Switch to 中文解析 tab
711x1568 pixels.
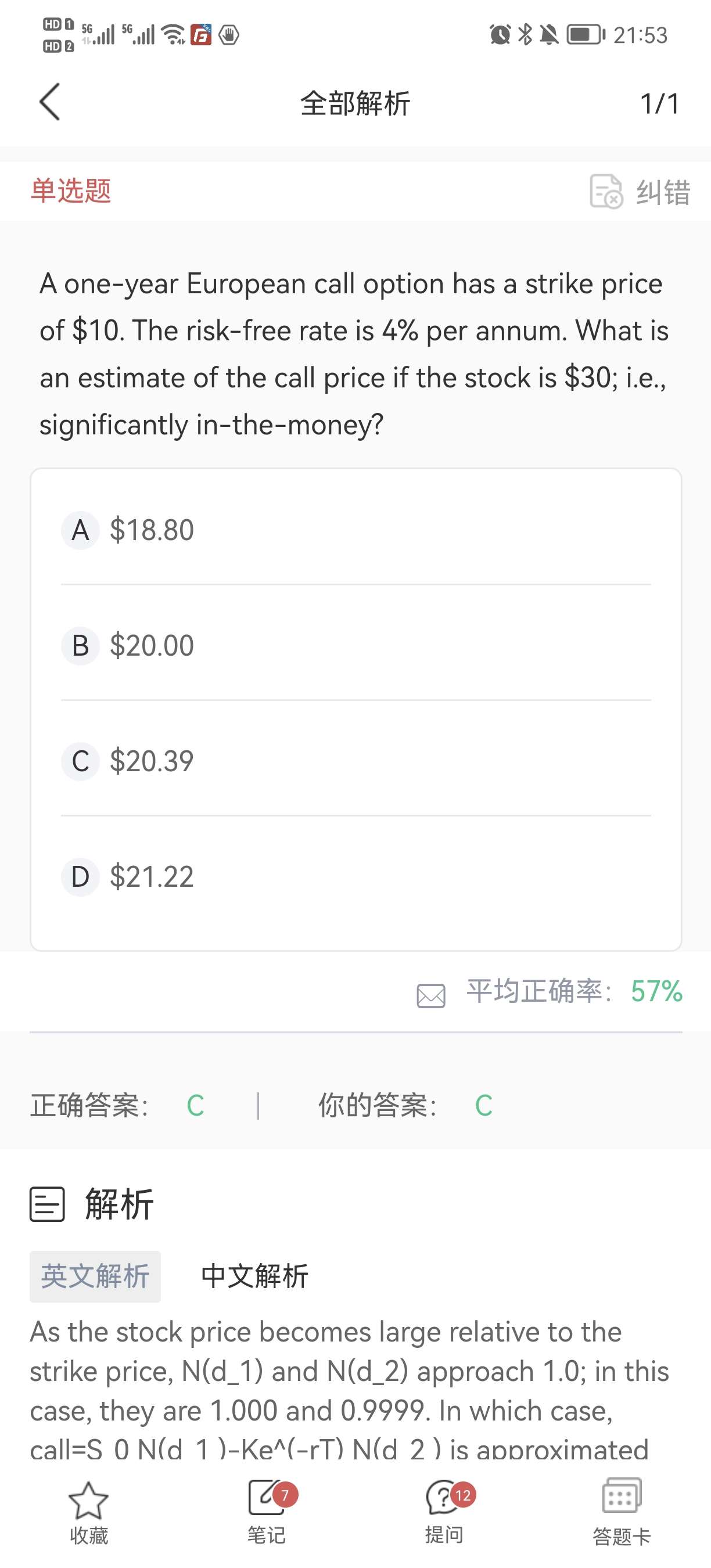(x=254, y=1276)
